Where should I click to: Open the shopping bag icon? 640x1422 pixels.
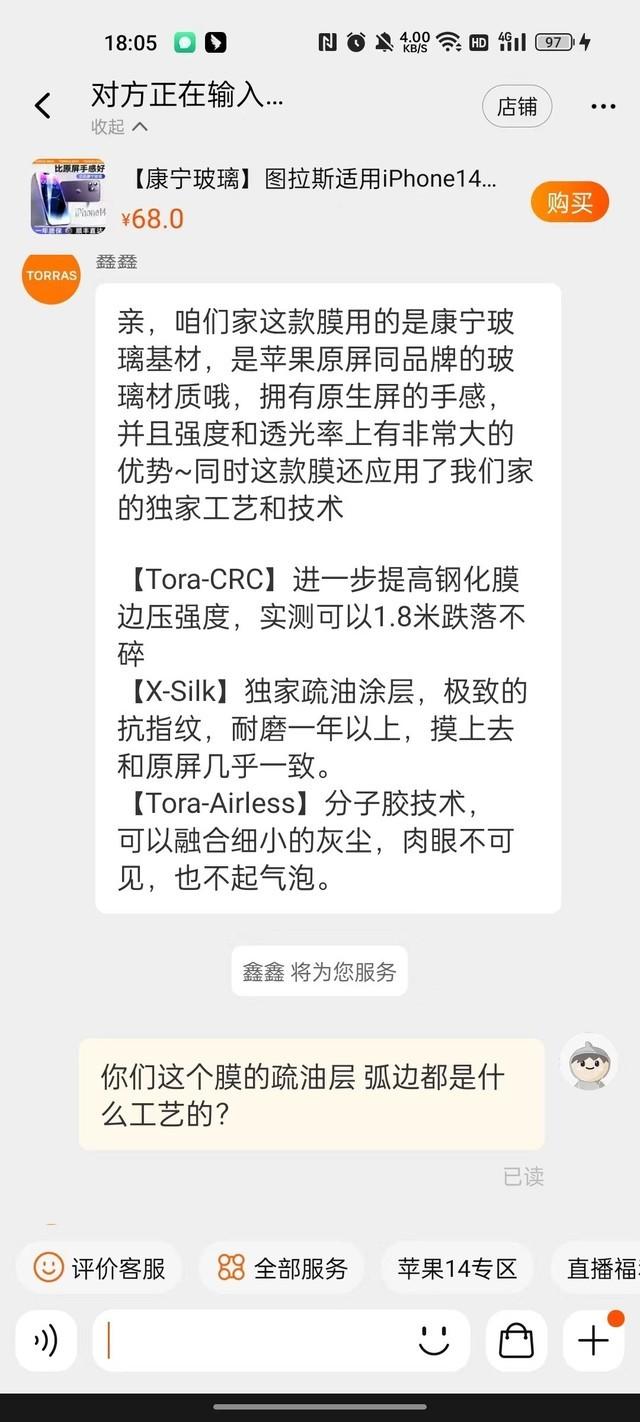pyautogui.click(x=516, y=1340)
